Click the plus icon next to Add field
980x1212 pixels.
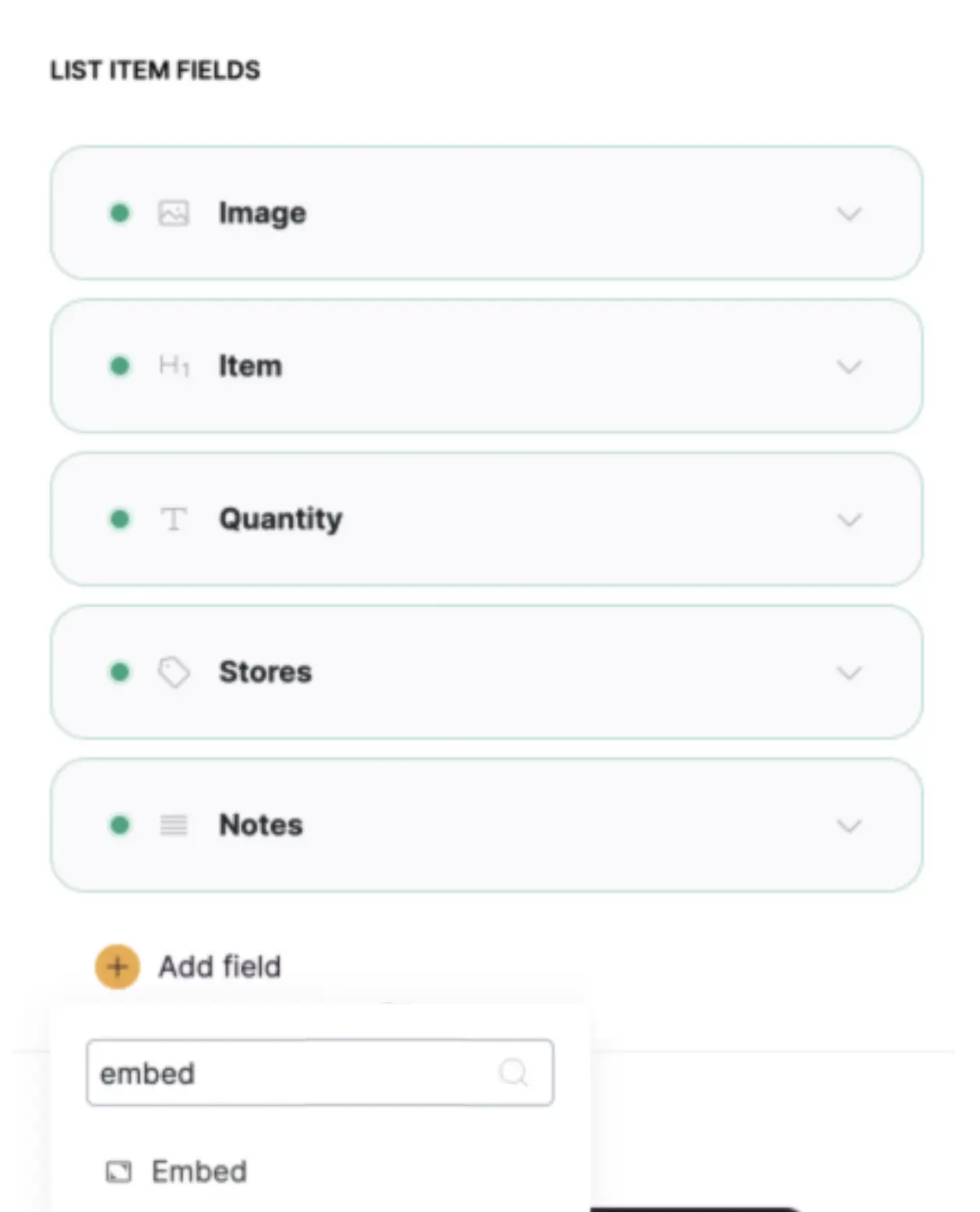tap(116, 967)
